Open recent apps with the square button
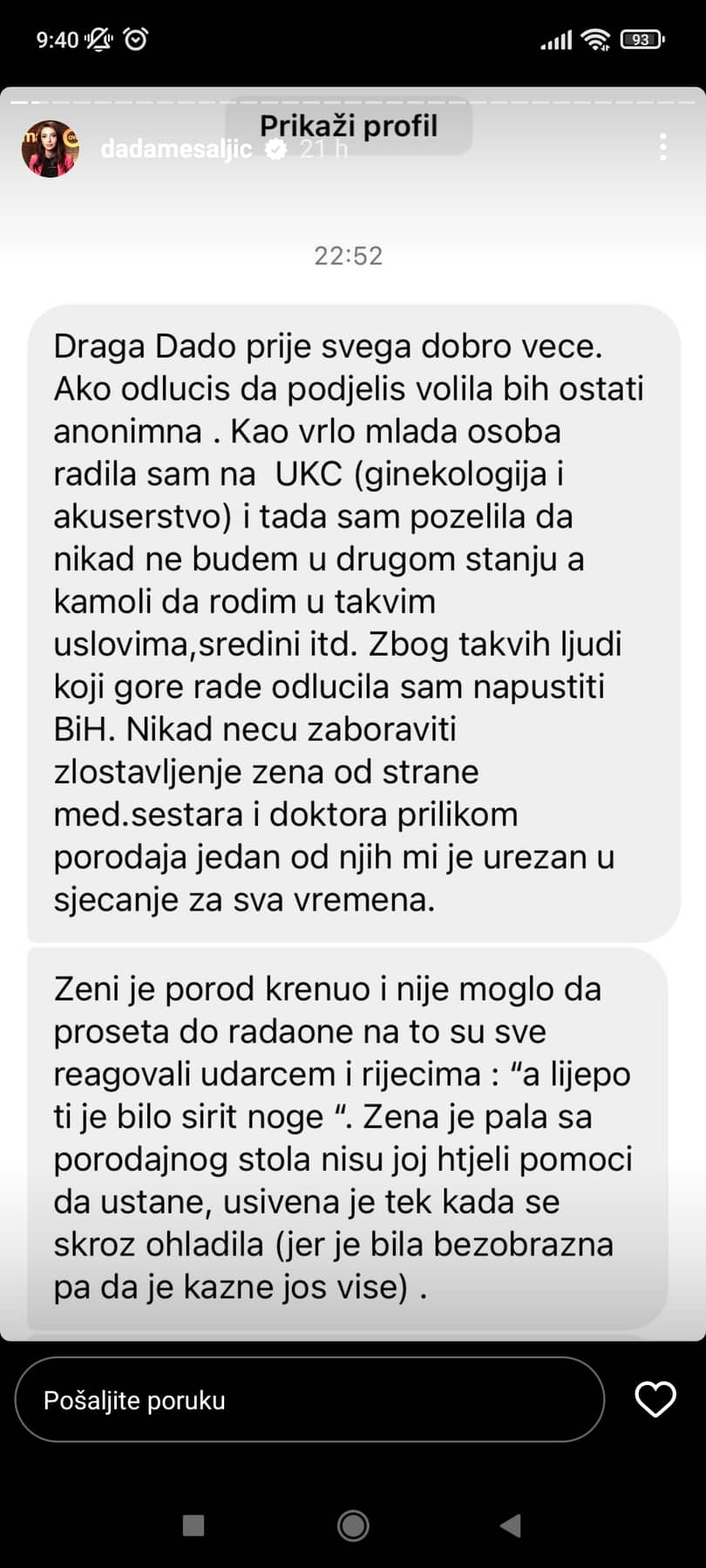706x1568 pixels. (193, 1525)
